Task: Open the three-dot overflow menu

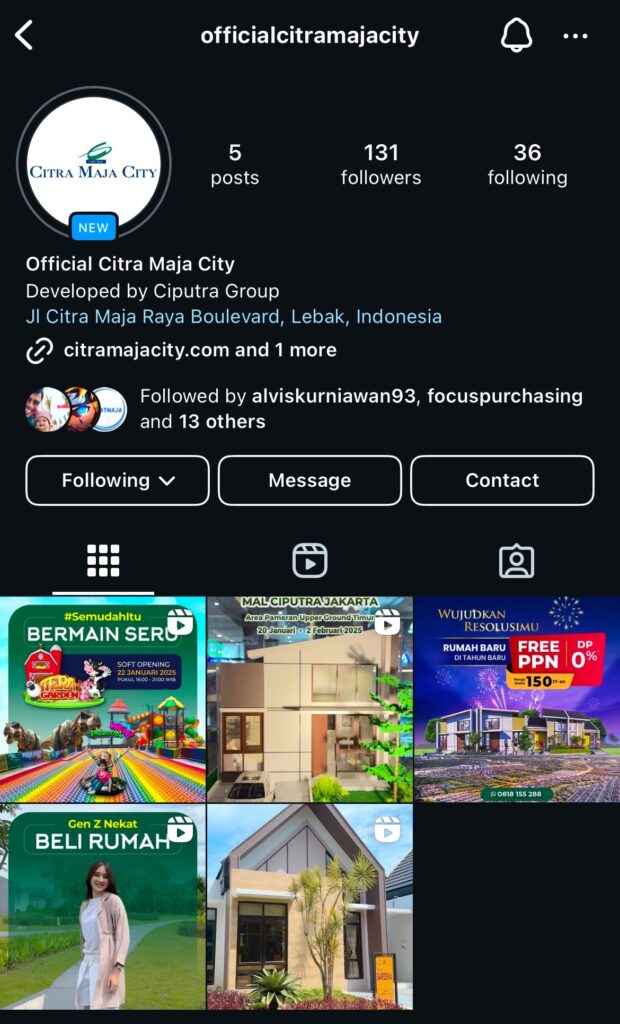Action: coord(576,37)
